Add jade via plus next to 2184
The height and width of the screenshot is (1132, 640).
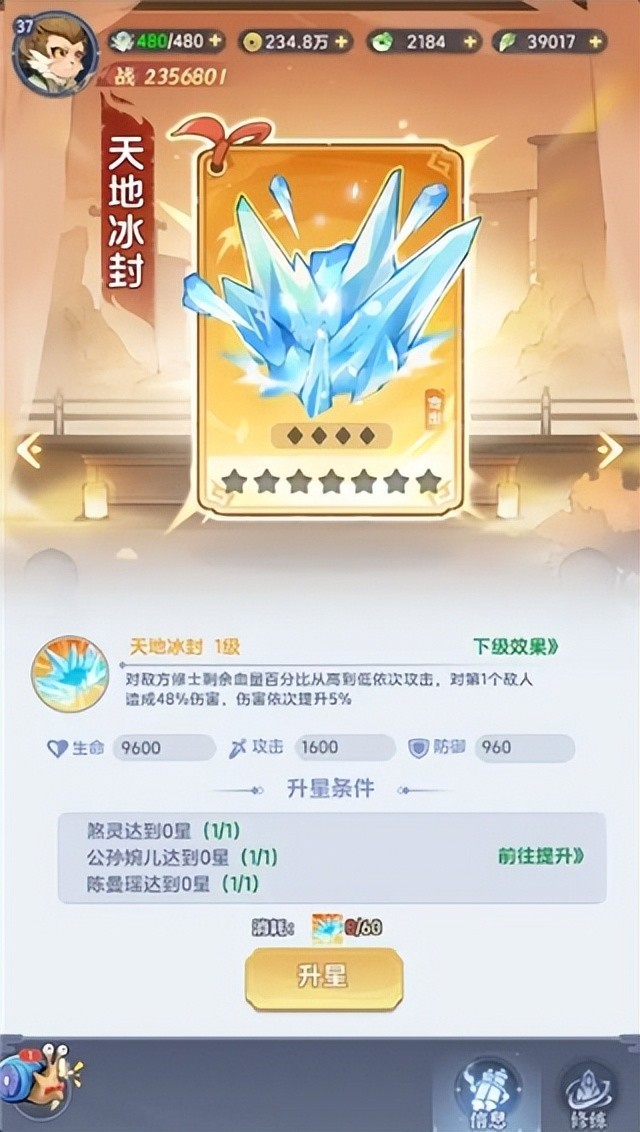click(x=470, y=41)
